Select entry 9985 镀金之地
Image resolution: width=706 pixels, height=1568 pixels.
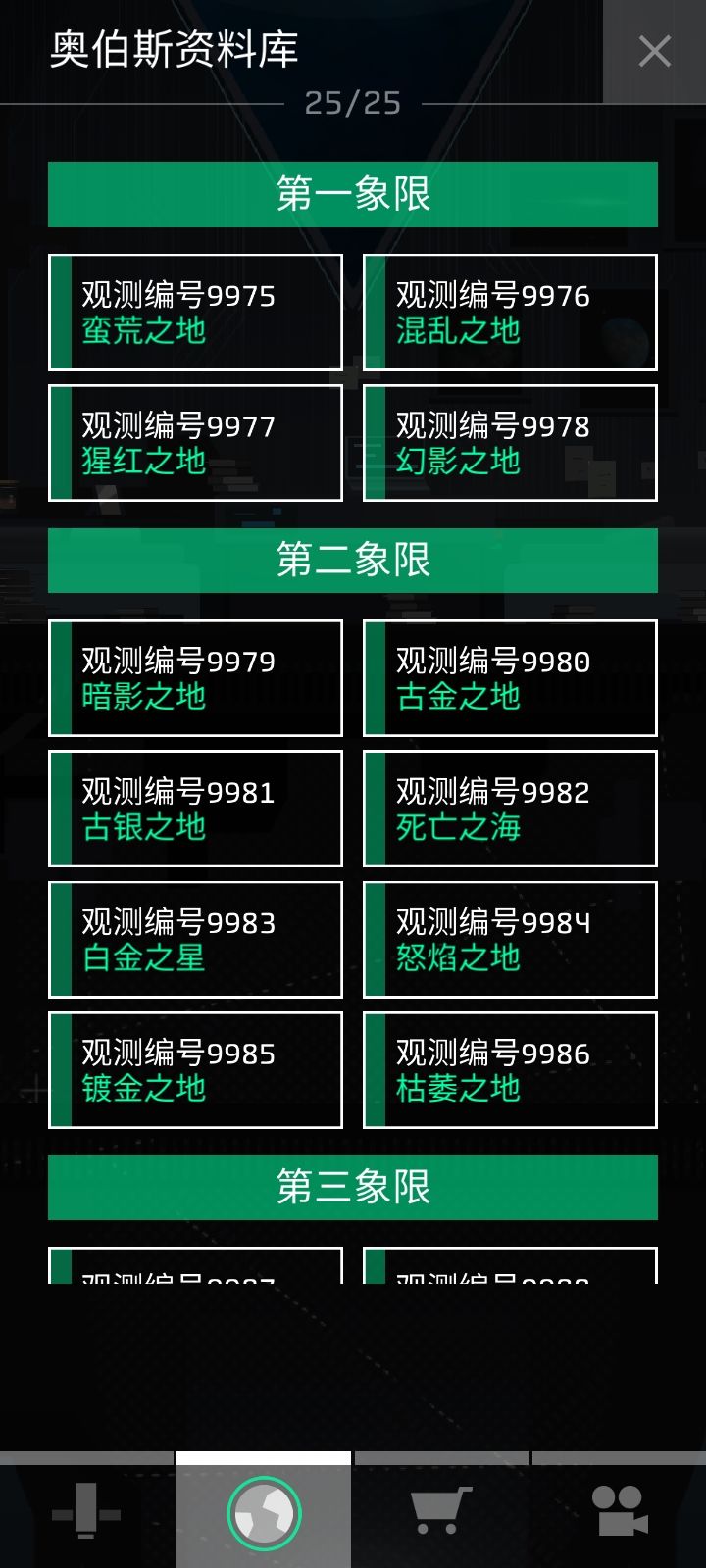click(x=194, y=1069)
